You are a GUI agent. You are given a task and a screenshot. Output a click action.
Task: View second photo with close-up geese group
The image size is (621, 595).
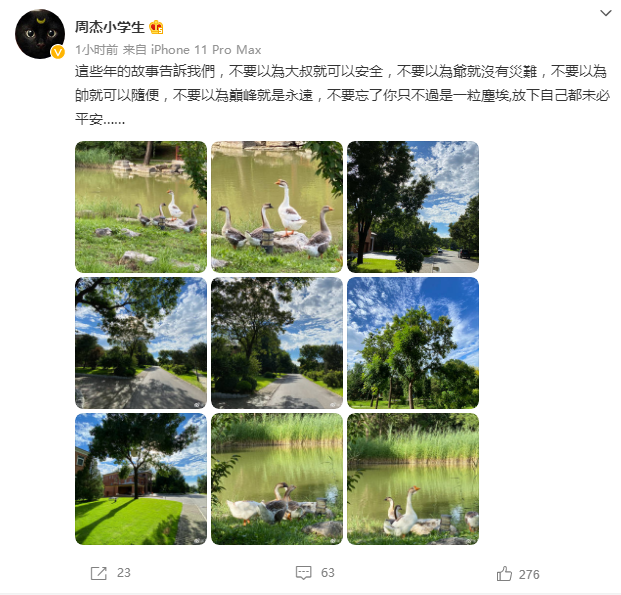pos(277,207)
